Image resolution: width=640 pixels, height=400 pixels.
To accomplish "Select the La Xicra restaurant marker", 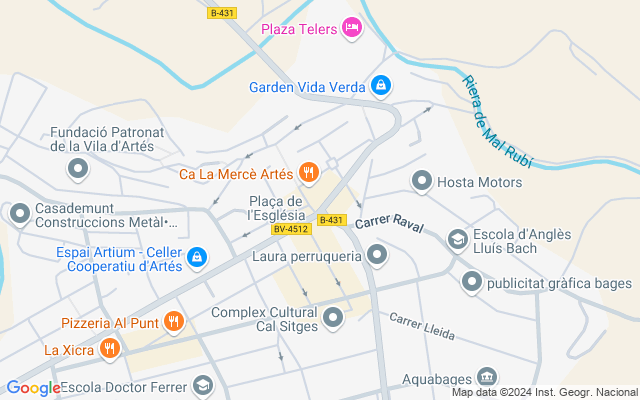I will pyautogui.click(x=110, y=349).
